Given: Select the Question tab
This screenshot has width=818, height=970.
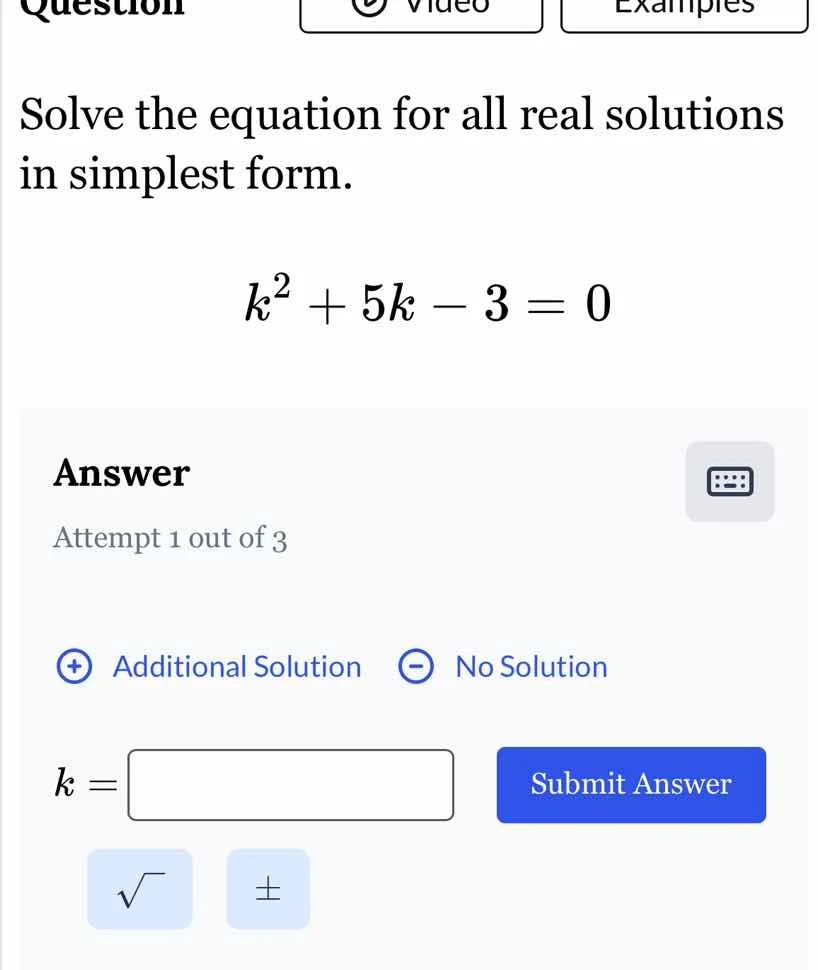Looking at the screenshot, I should click(100, 8).
